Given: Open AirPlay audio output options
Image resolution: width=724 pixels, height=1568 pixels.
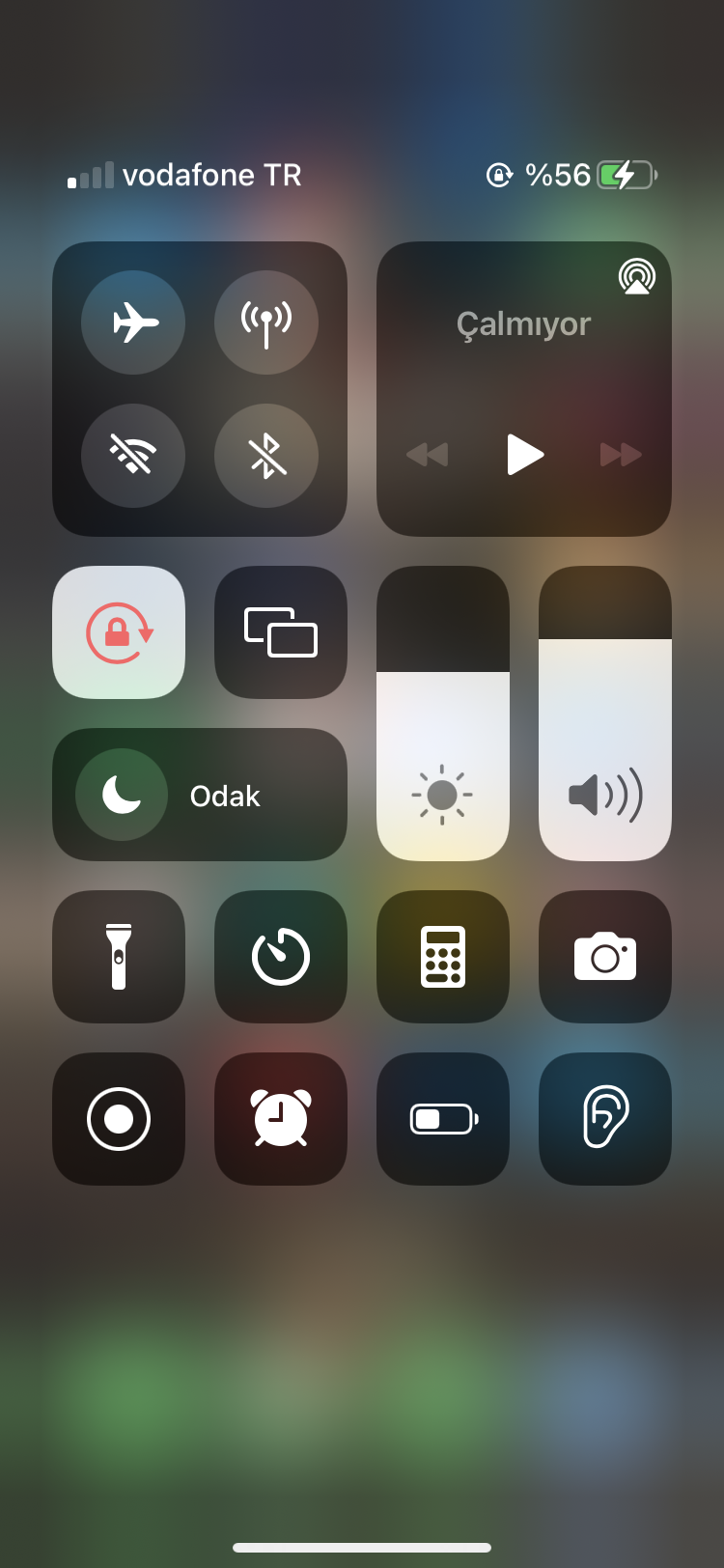Looking at the screenshot, I should (637, 276).
